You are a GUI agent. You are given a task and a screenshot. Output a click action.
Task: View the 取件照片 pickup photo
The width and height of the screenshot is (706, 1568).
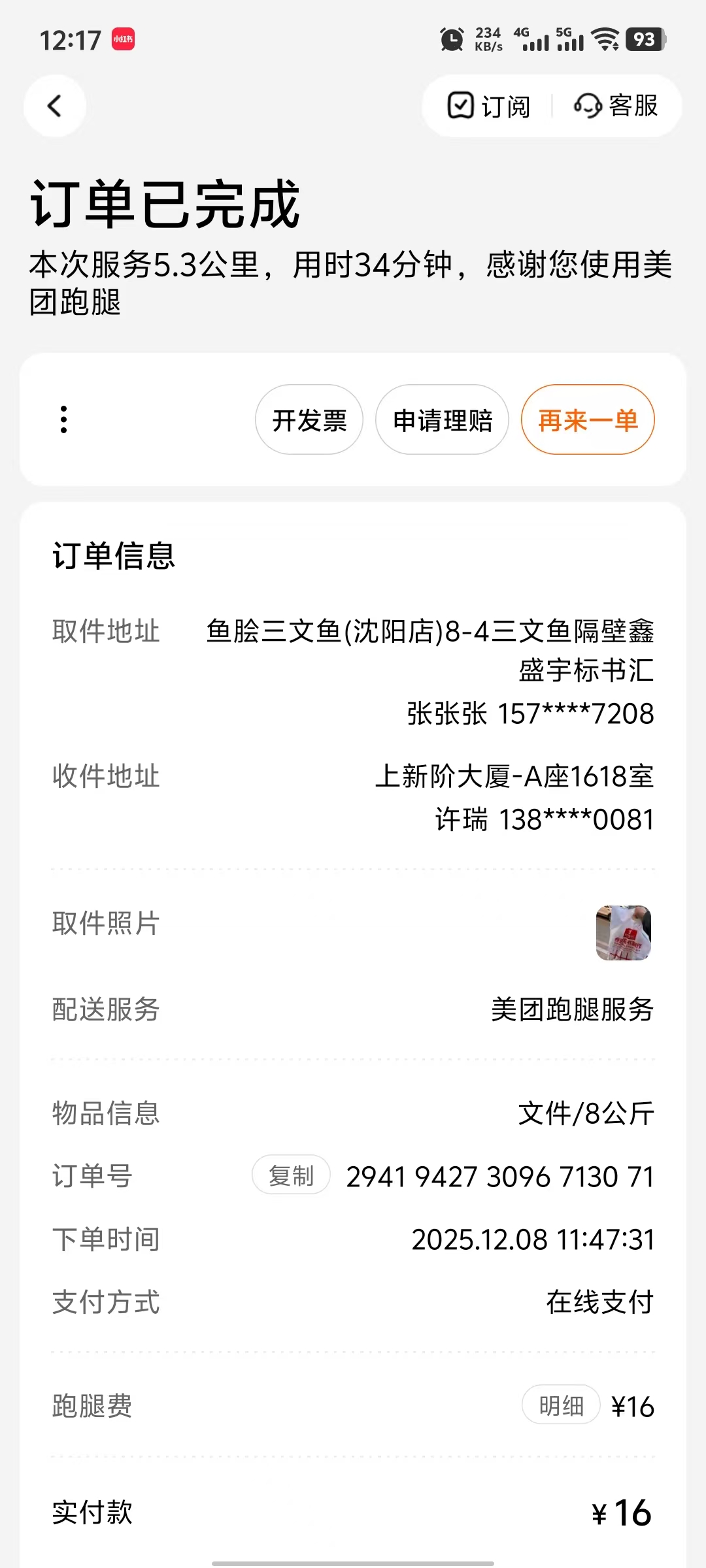[624, 933]
